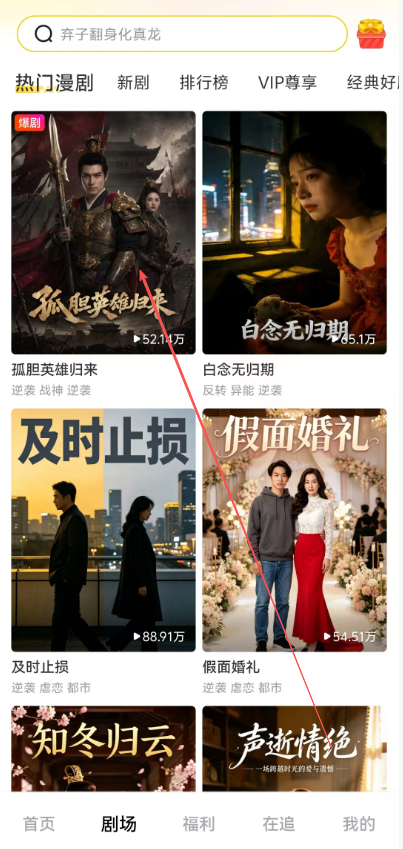
Task: Open the drama 知冬归云
Action: pyautogui.click(x=103, y=749)
